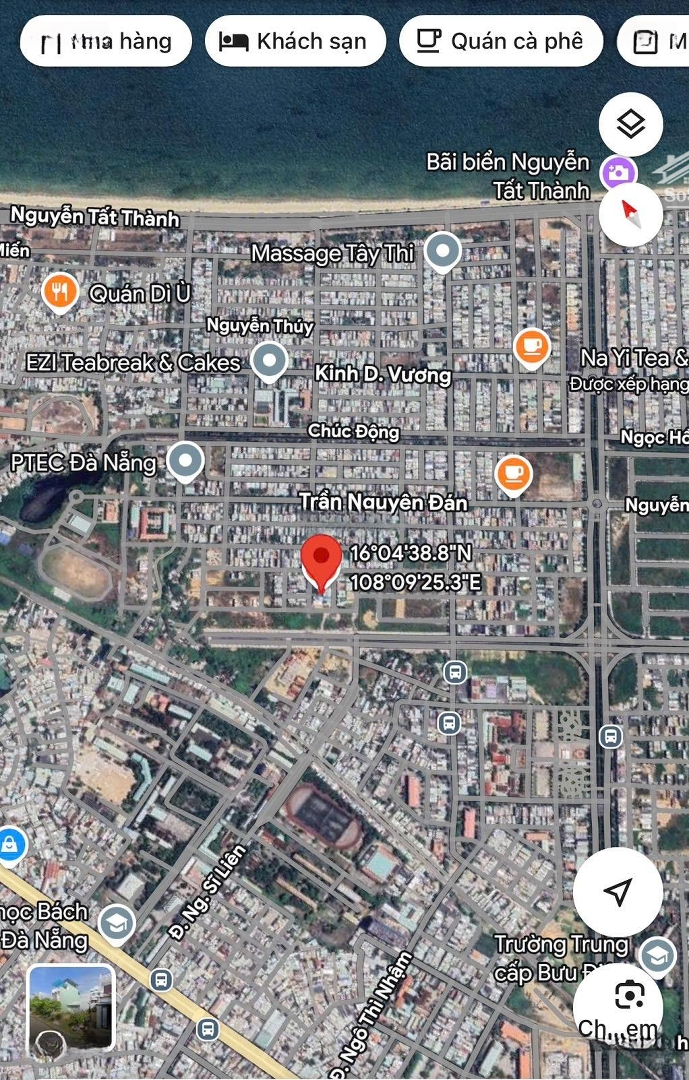The image size is (689, 1080).
Task: Center map on my location
Action: tap(618, 892)
